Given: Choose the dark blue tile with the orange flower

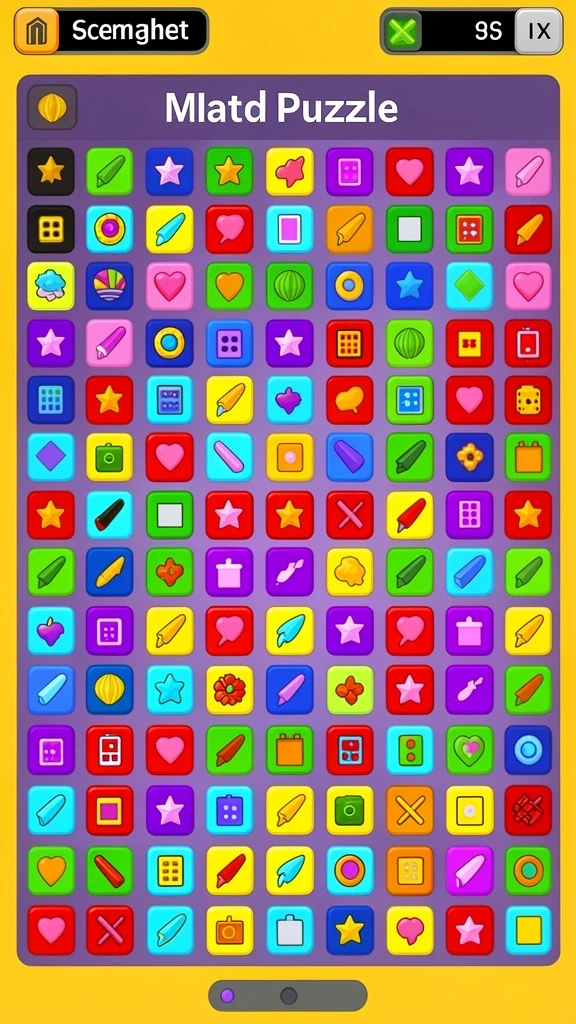Looking at the screenshot, I should tap(470, 456).
